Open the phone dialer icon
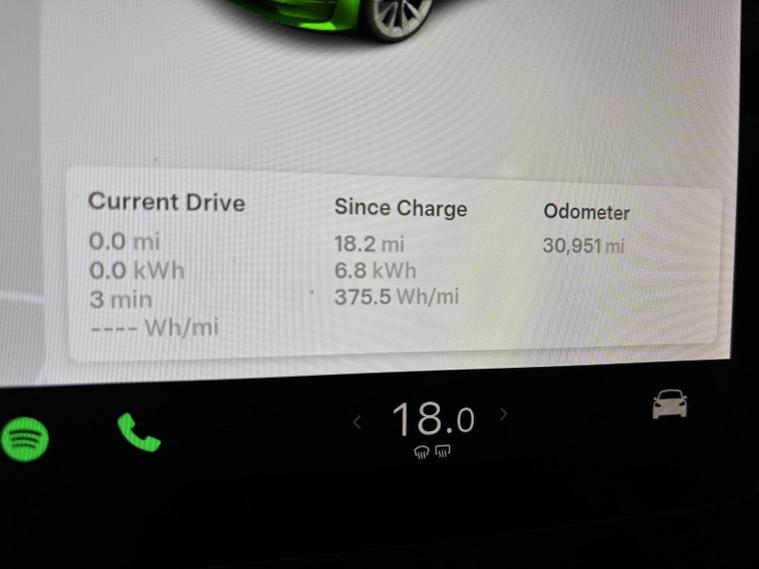The image size is (759, 569). pyautogui.click(x=138, y=432)
